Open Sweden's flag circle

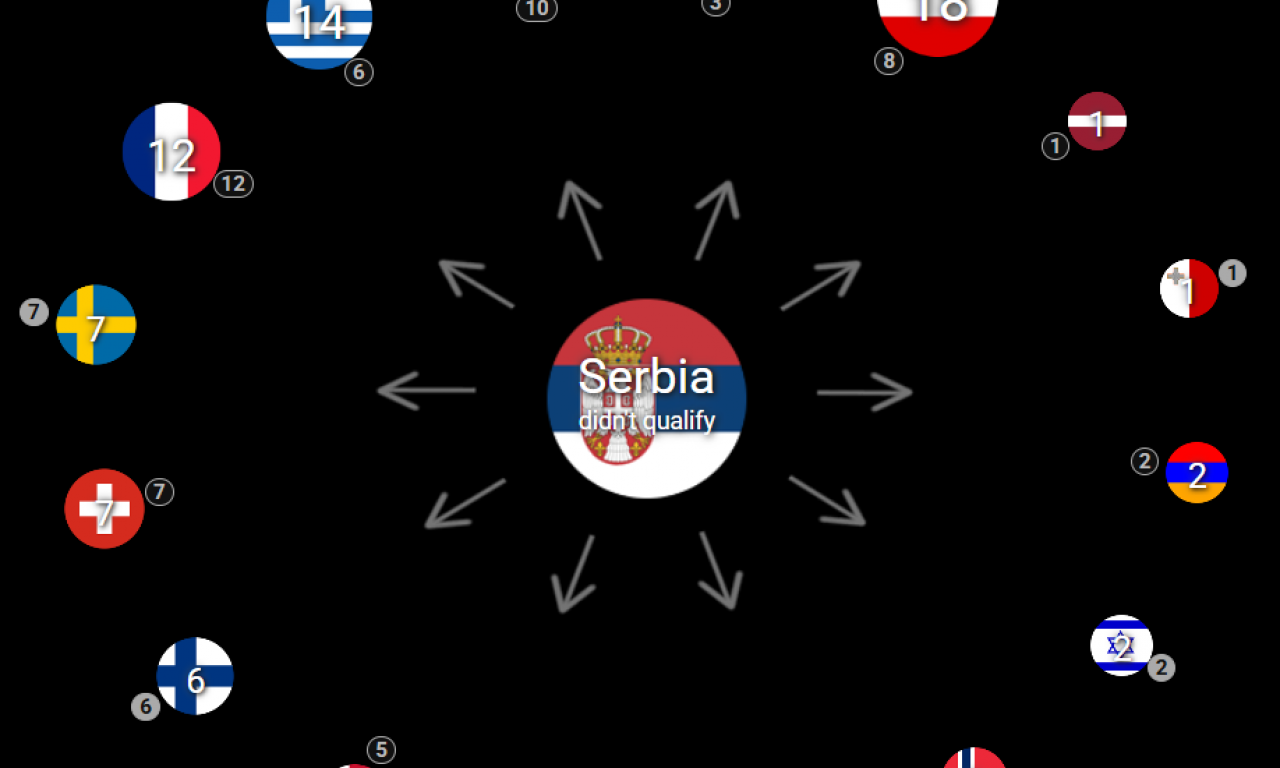(x=96, y=325)
